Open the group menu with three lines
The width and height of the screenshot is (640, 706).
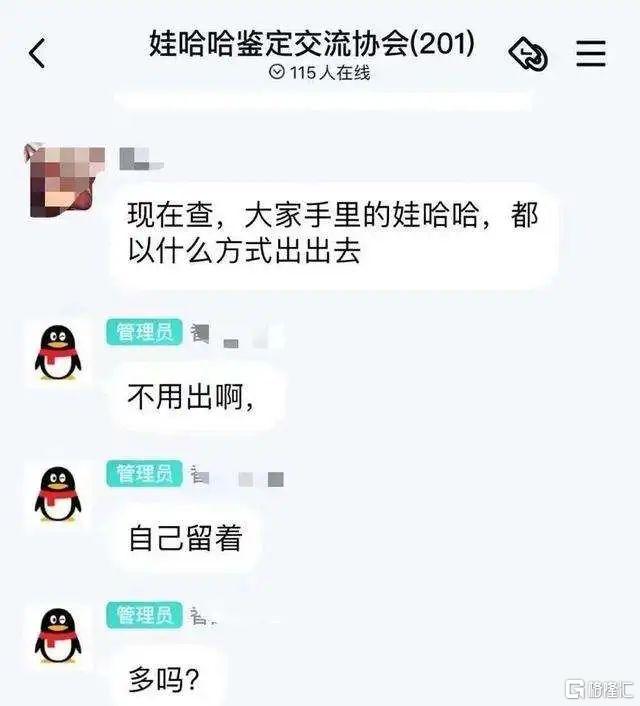click(591, 54)
